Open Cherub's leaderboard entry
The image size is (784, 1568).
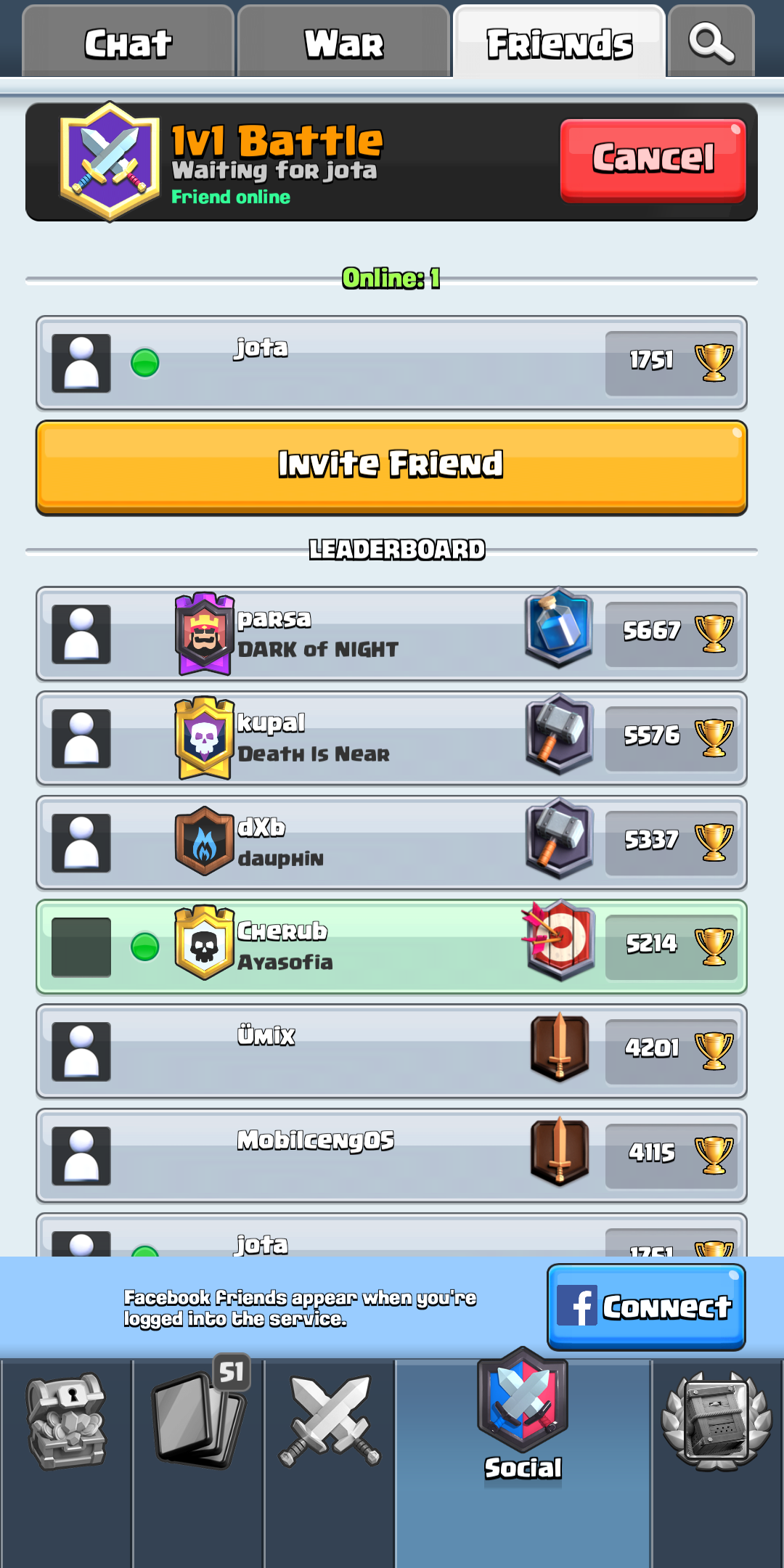click(x=391, y=947)
